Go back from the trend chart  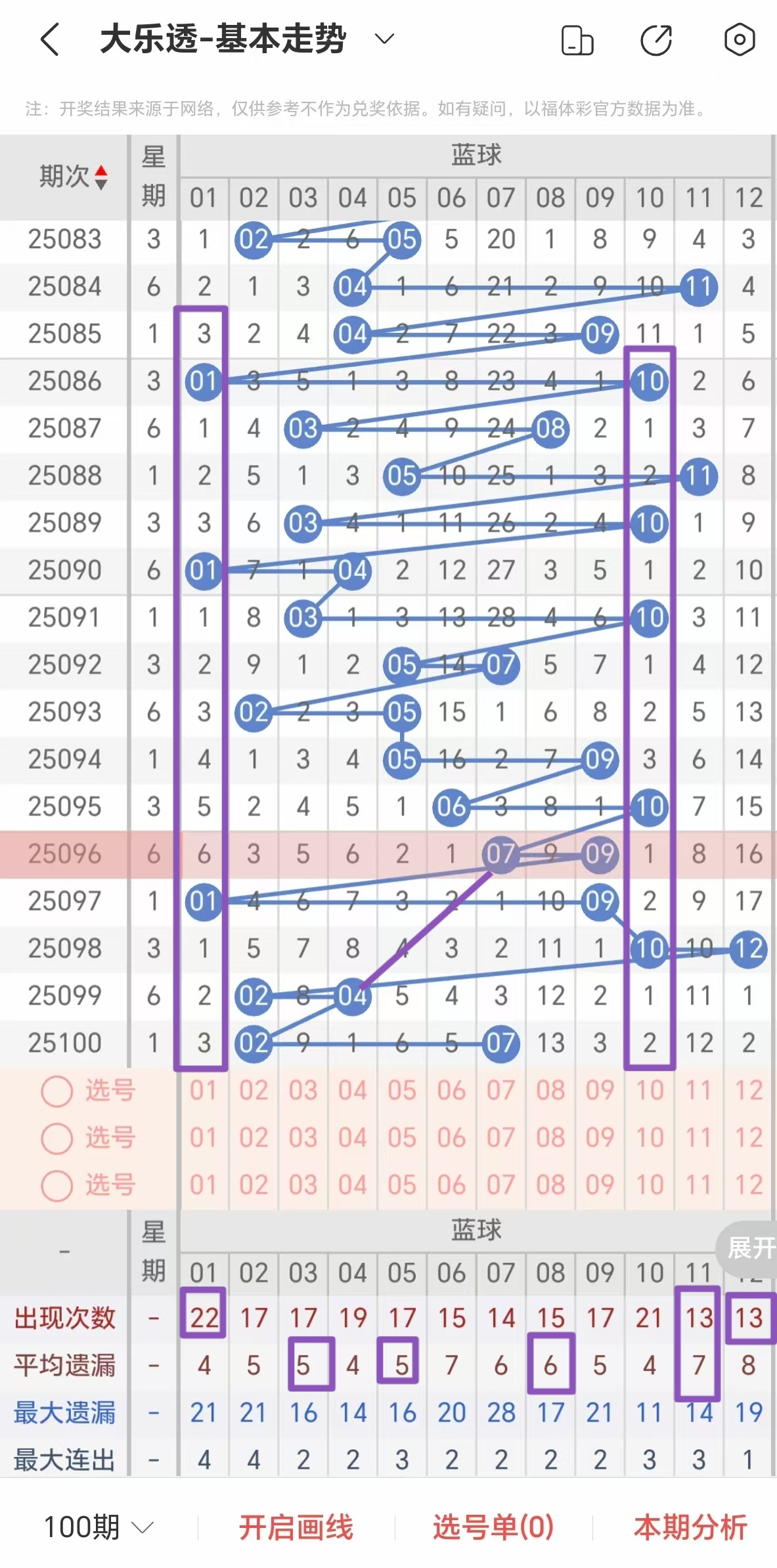[51, 39]
